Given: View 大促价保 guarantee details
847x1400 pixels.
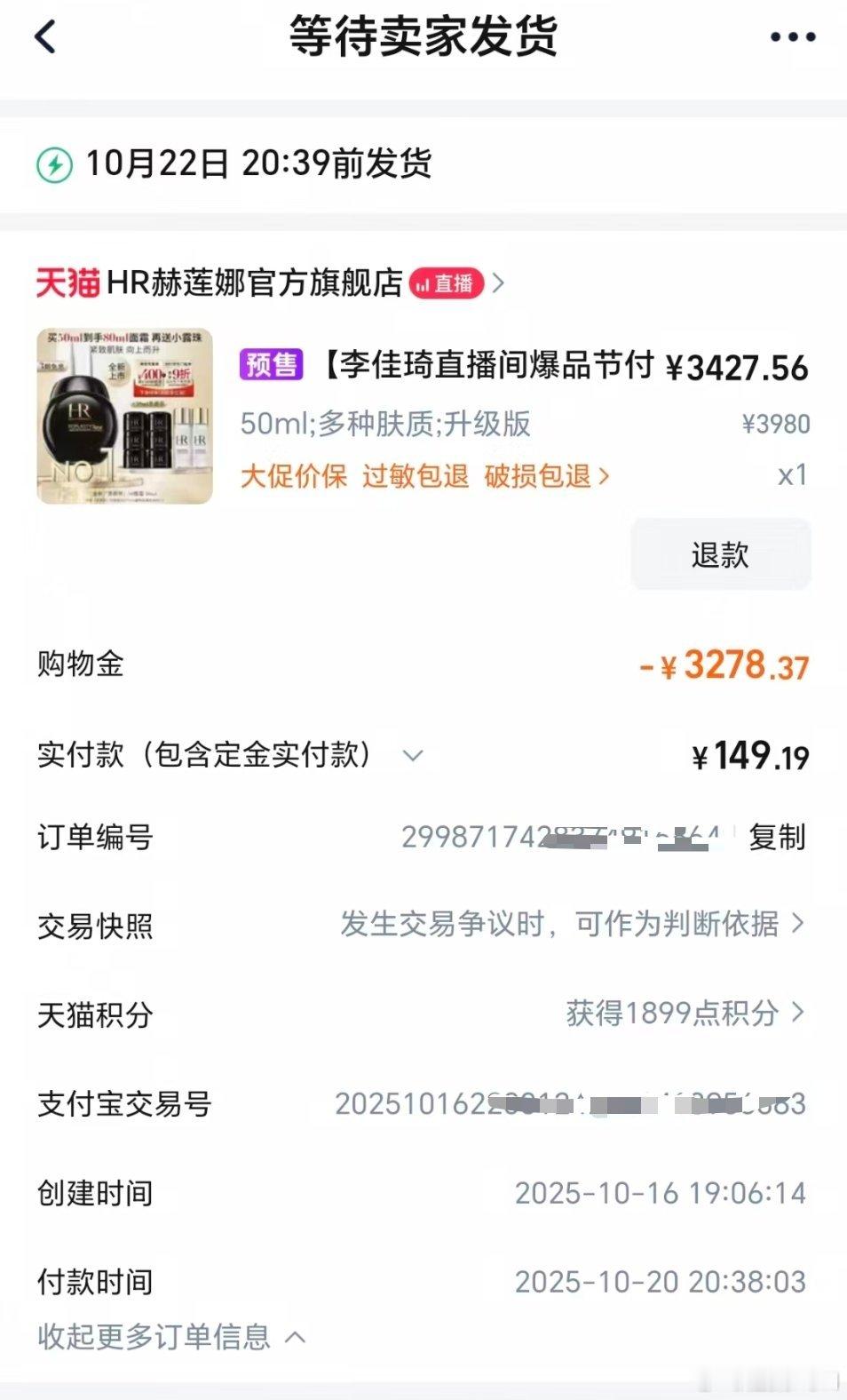Looking at the screenshot, I should 294,476.
